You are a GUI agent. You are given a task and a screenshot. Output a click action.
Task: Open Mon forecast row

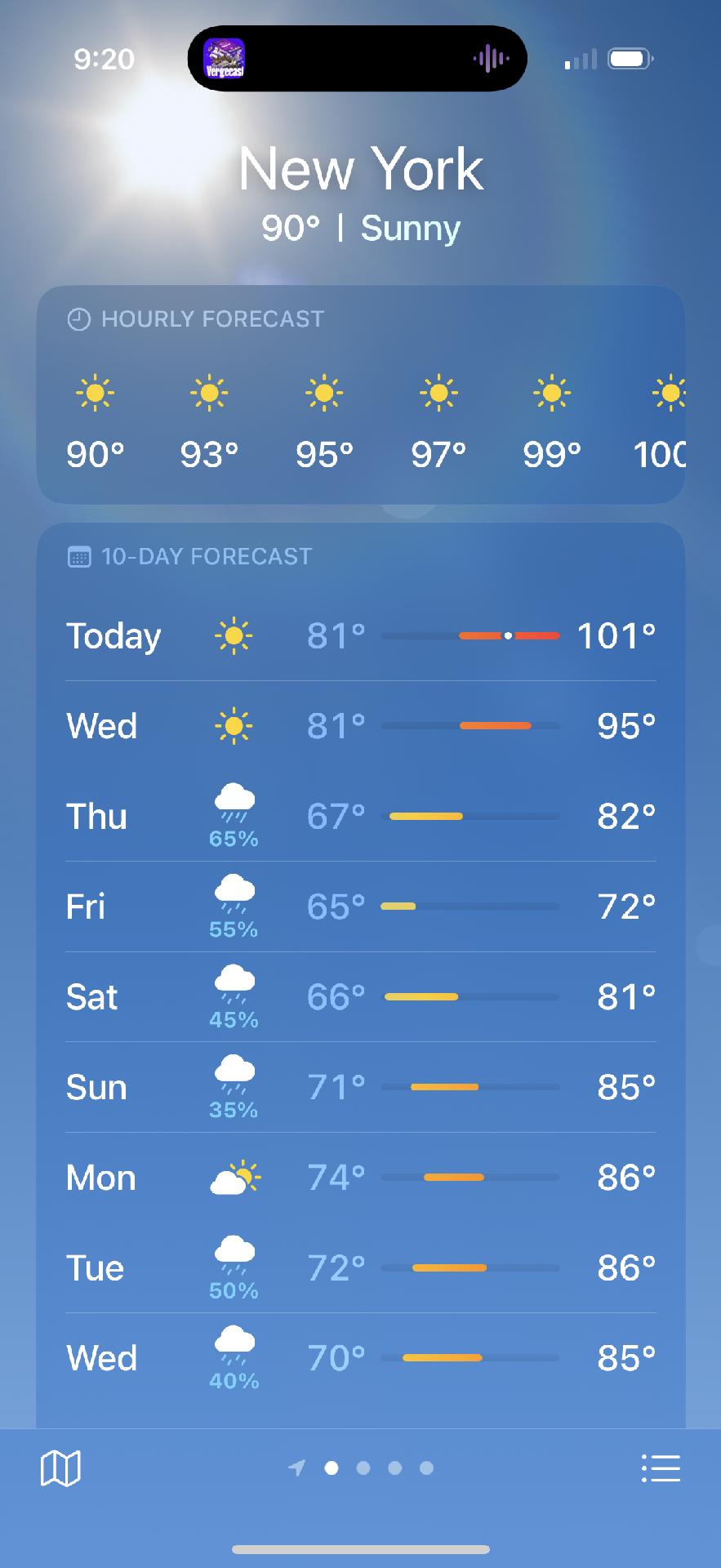click(360, 1178)
